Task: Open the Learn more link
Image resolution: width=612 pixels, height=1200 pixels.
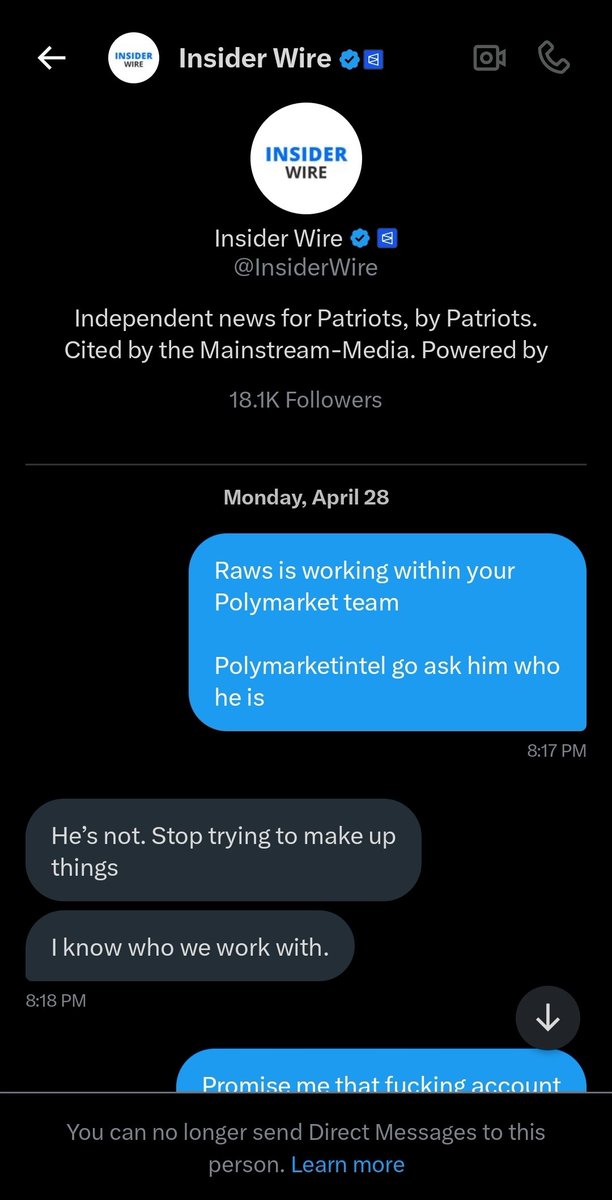Action: 348,1165
